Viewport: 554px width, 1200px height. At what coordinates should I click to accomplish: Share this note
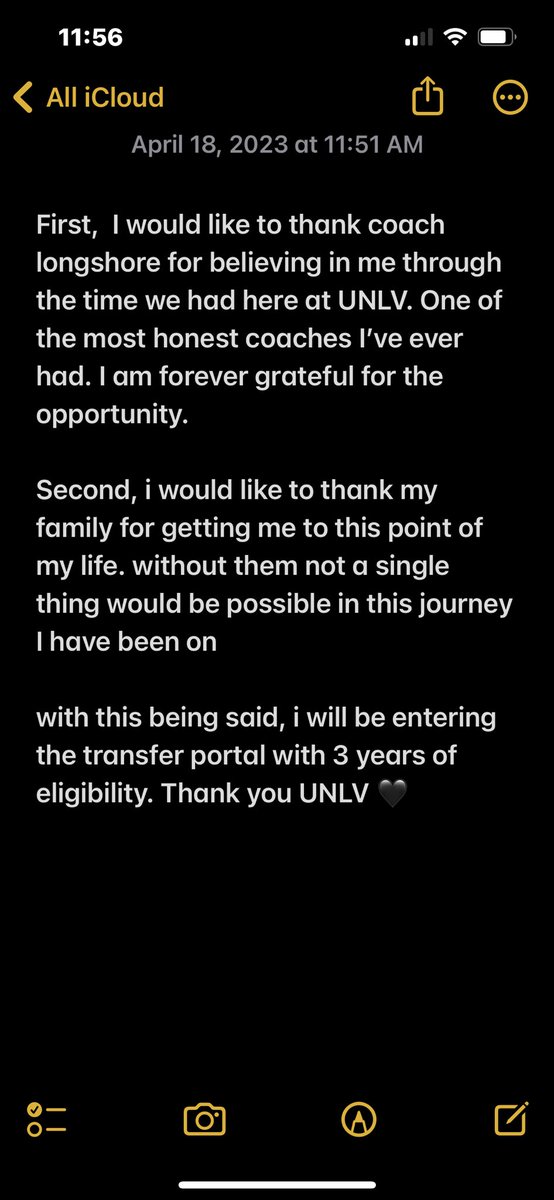pos(427,97)
